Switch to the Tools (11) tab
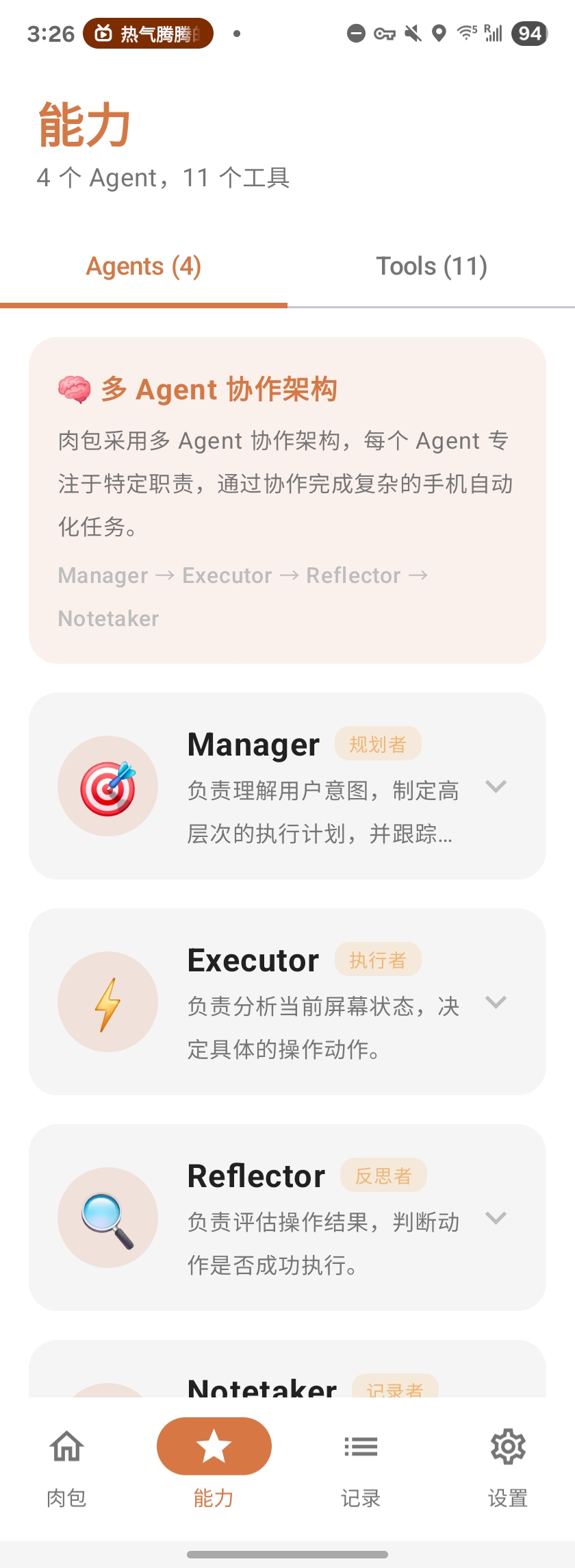This screenshot has width=575, height=1568. pyautogui.click(x=431, y=266)
